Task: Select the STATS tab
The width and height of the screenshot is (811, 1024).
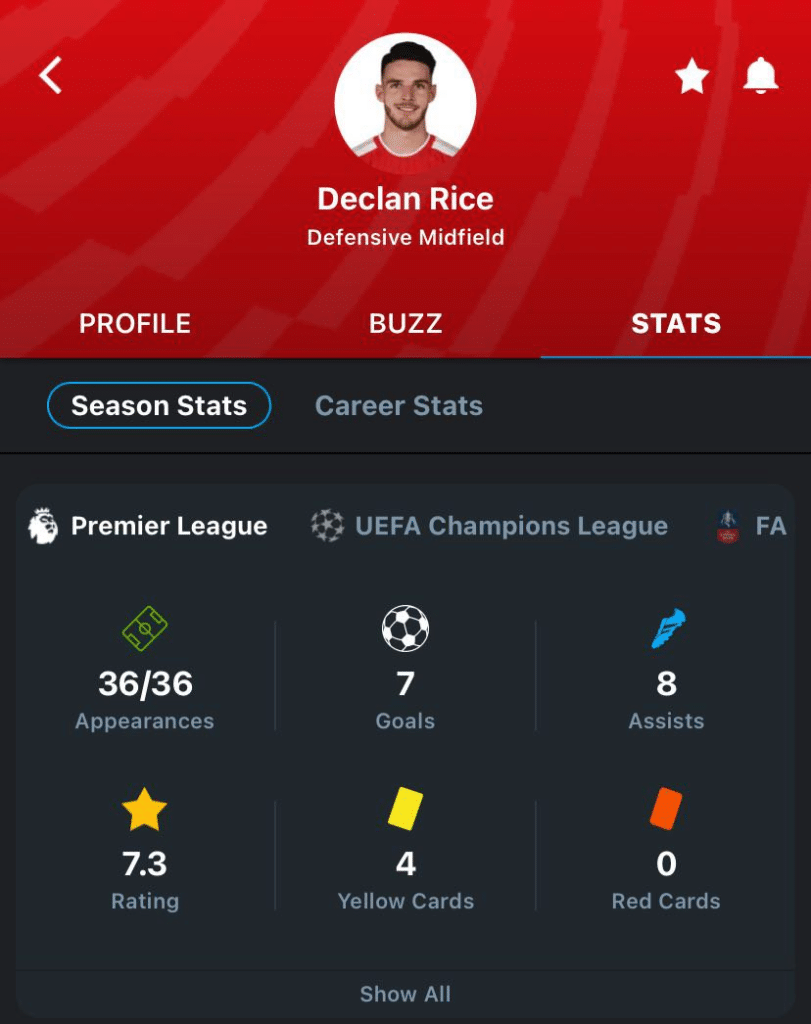Action: [x=676, y=324]
